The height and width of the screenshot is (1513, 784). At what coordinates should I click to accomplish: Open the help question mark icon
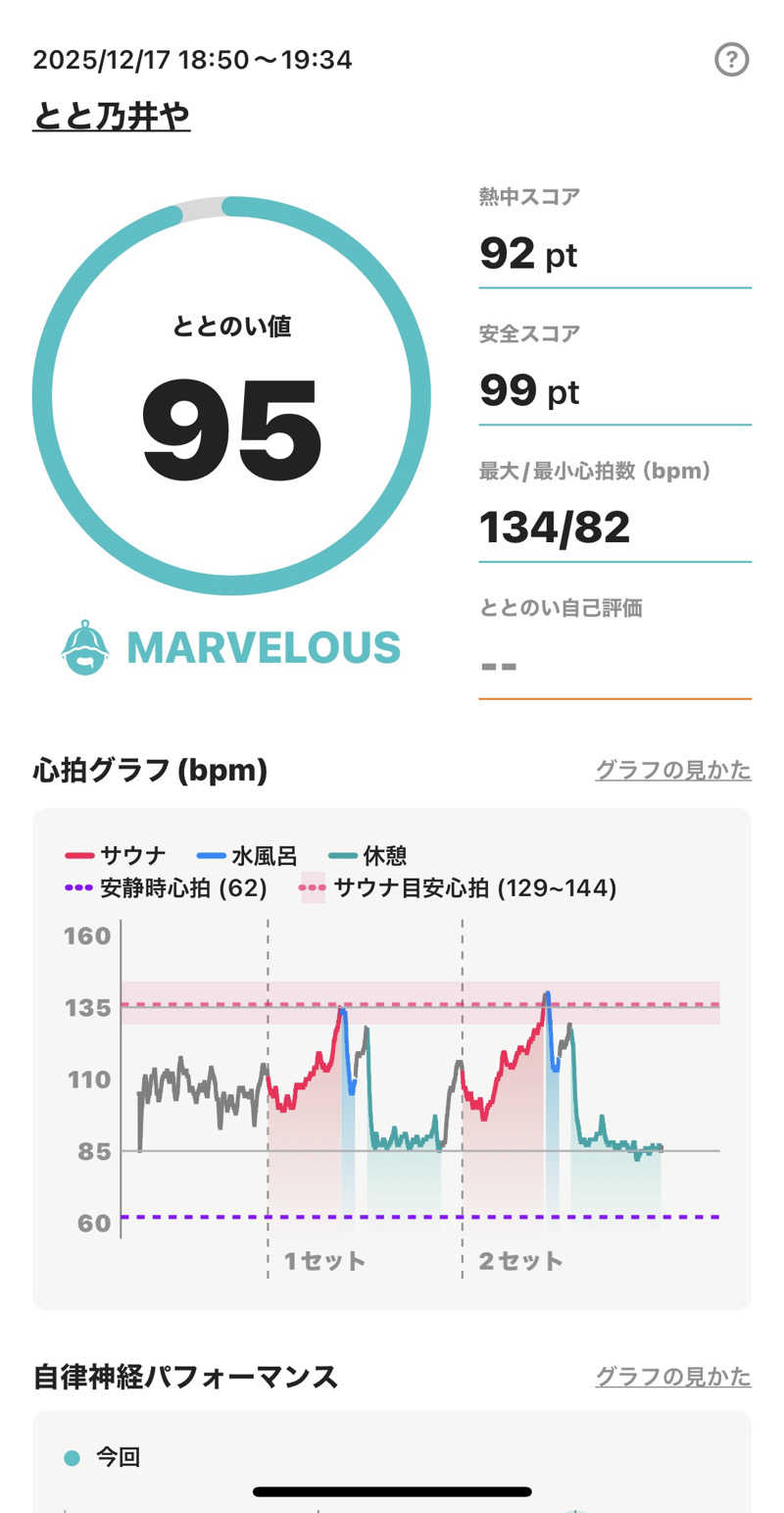point(731,60)
